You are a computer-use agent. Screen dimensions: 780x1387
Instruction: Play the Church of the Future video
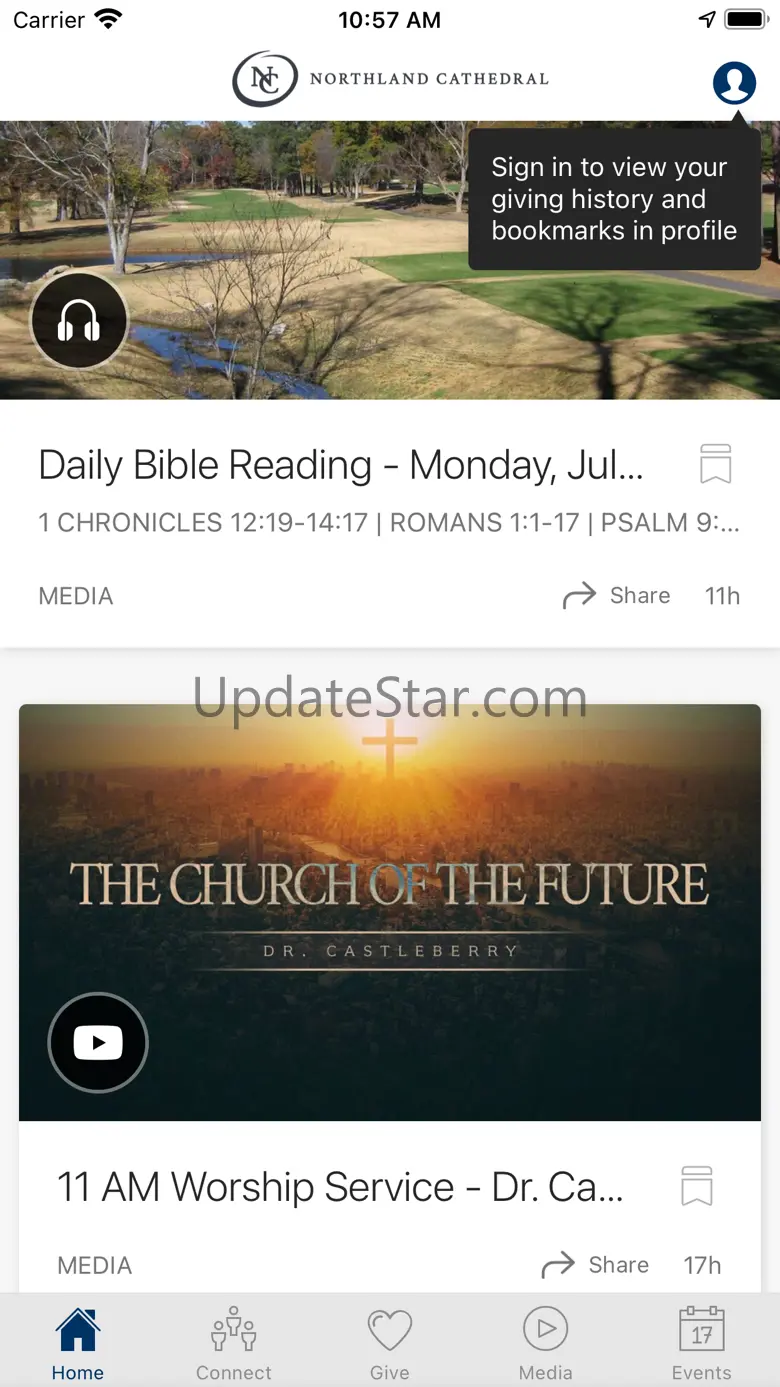[98, 1043]
